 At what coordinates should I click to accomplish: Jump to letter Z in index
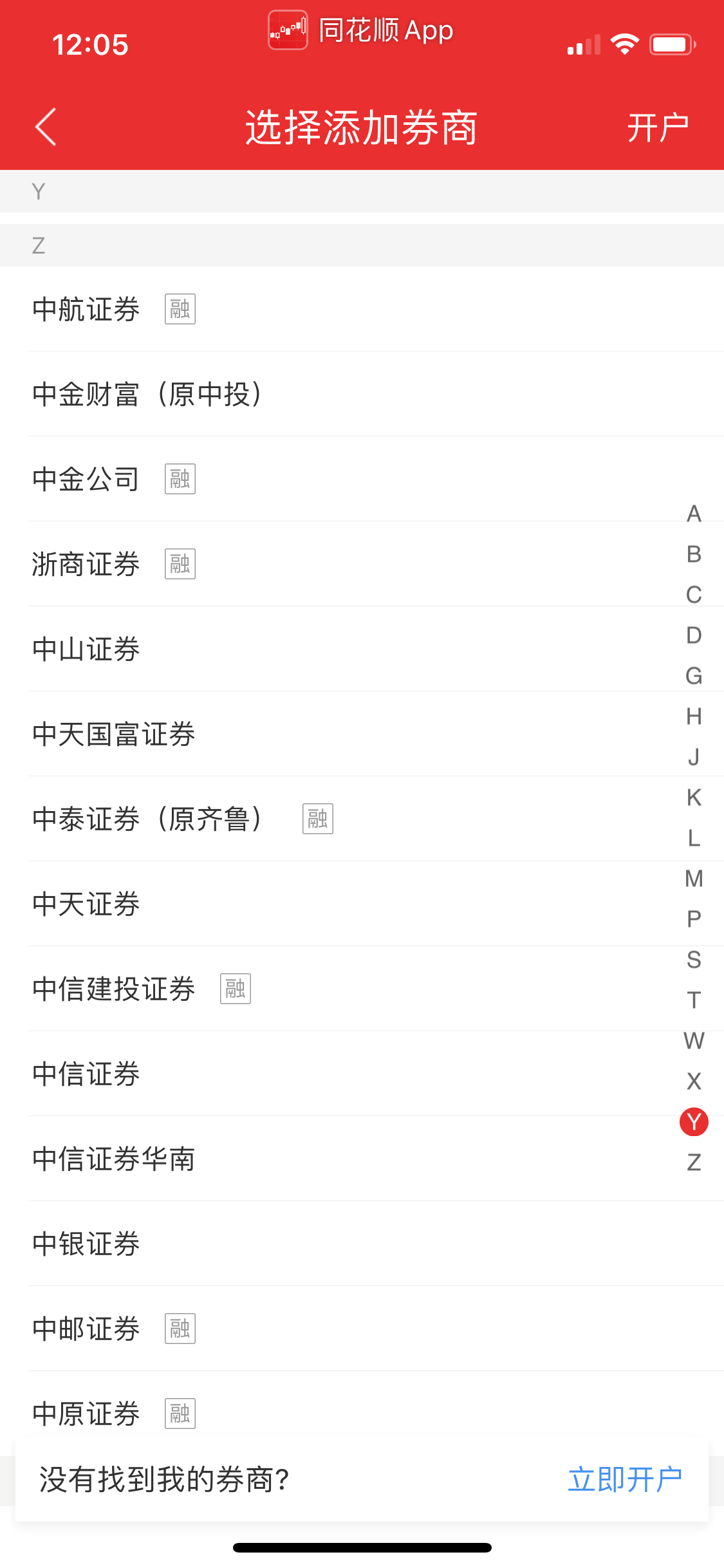[694, 1162]
